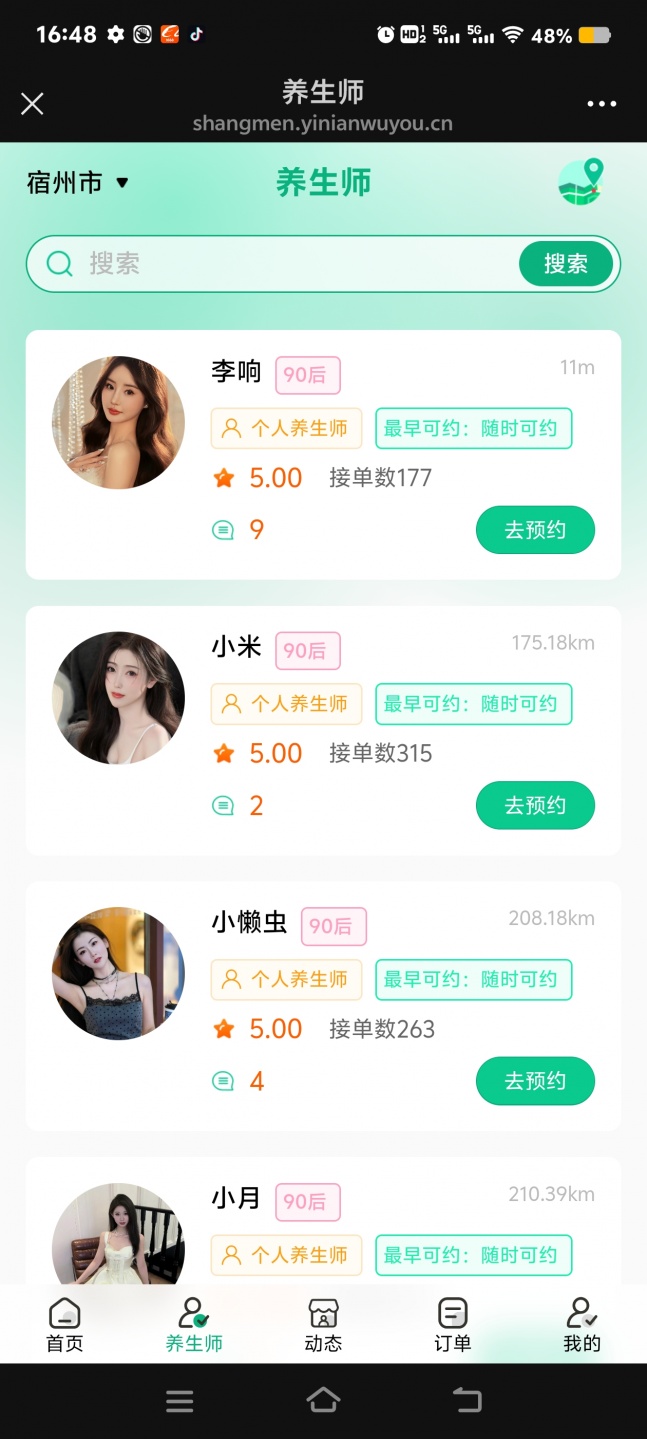Open 李响's profile photo

point(118,422)
